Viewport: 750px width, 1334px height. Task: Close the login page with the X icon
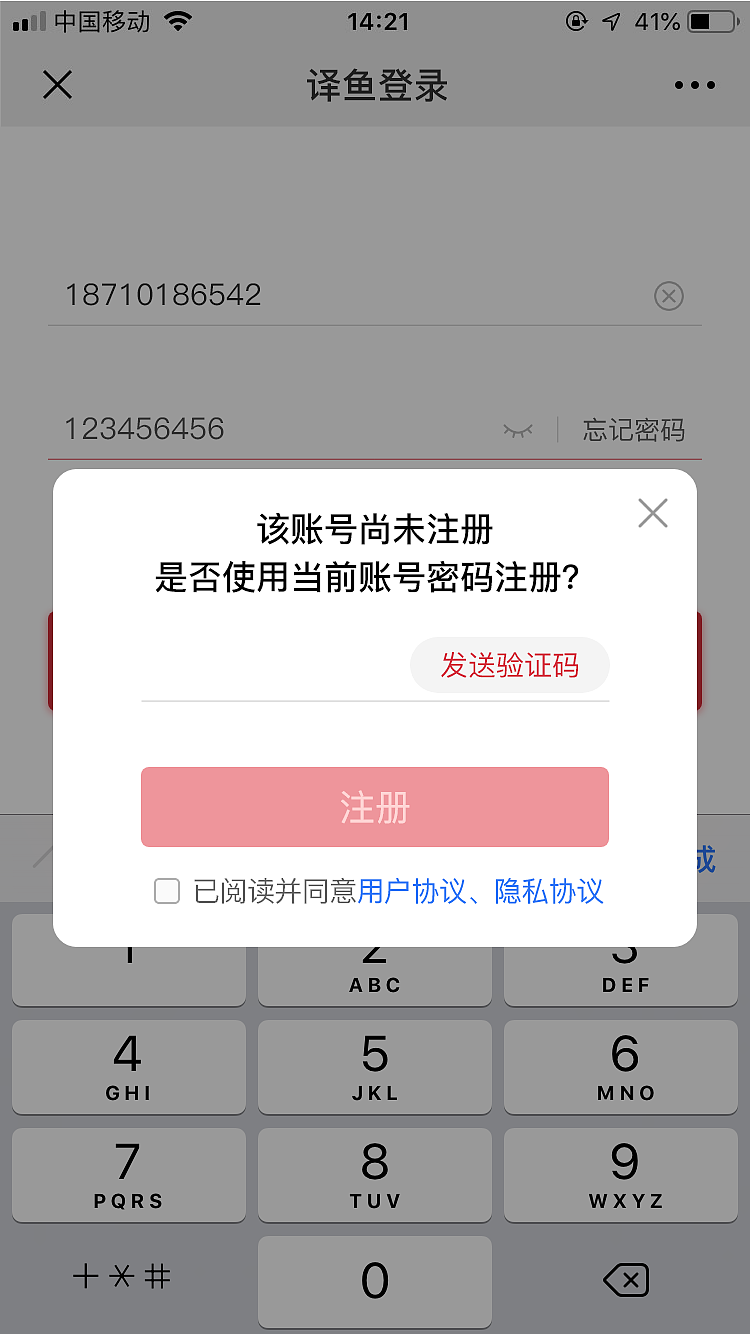57,85
